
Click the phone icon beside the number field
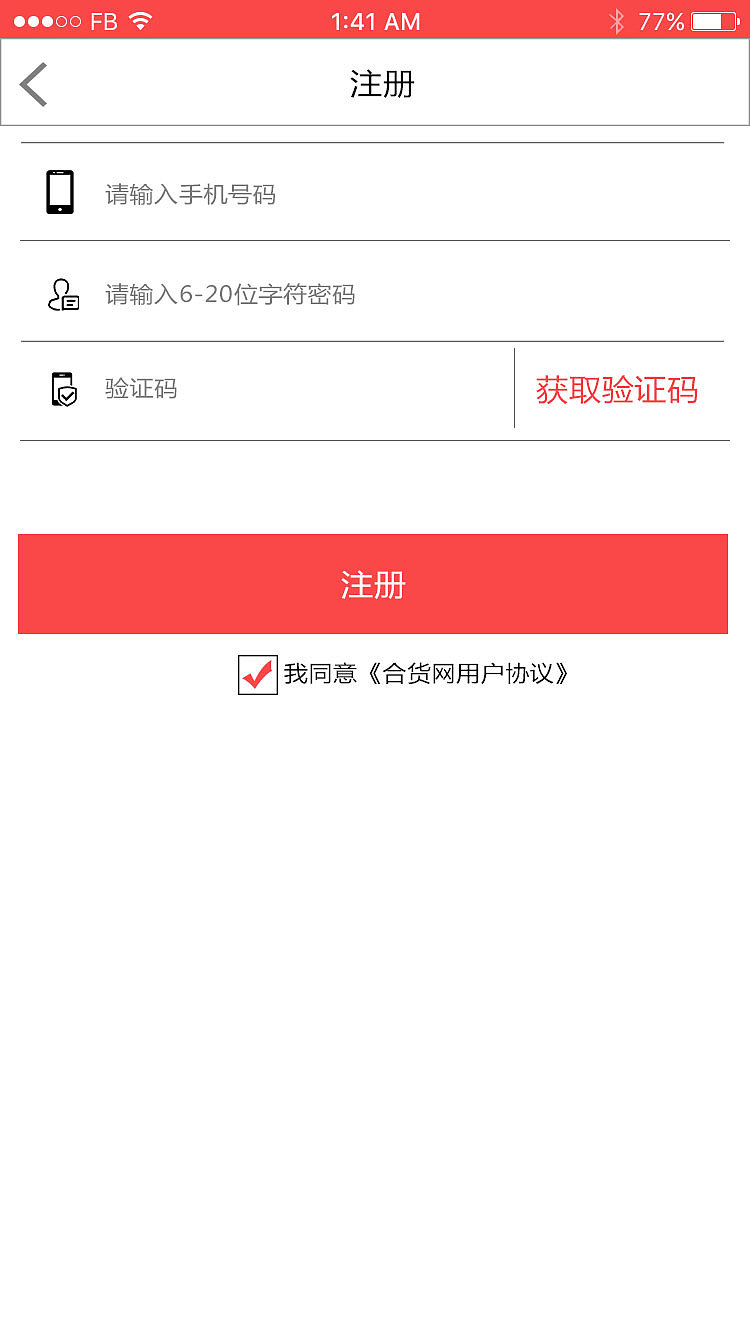click(60, 191)
